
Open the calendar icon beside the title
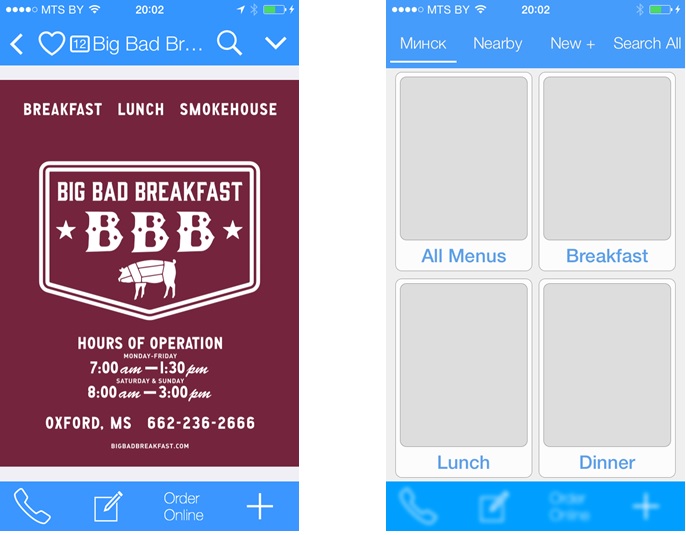[80, 44]
